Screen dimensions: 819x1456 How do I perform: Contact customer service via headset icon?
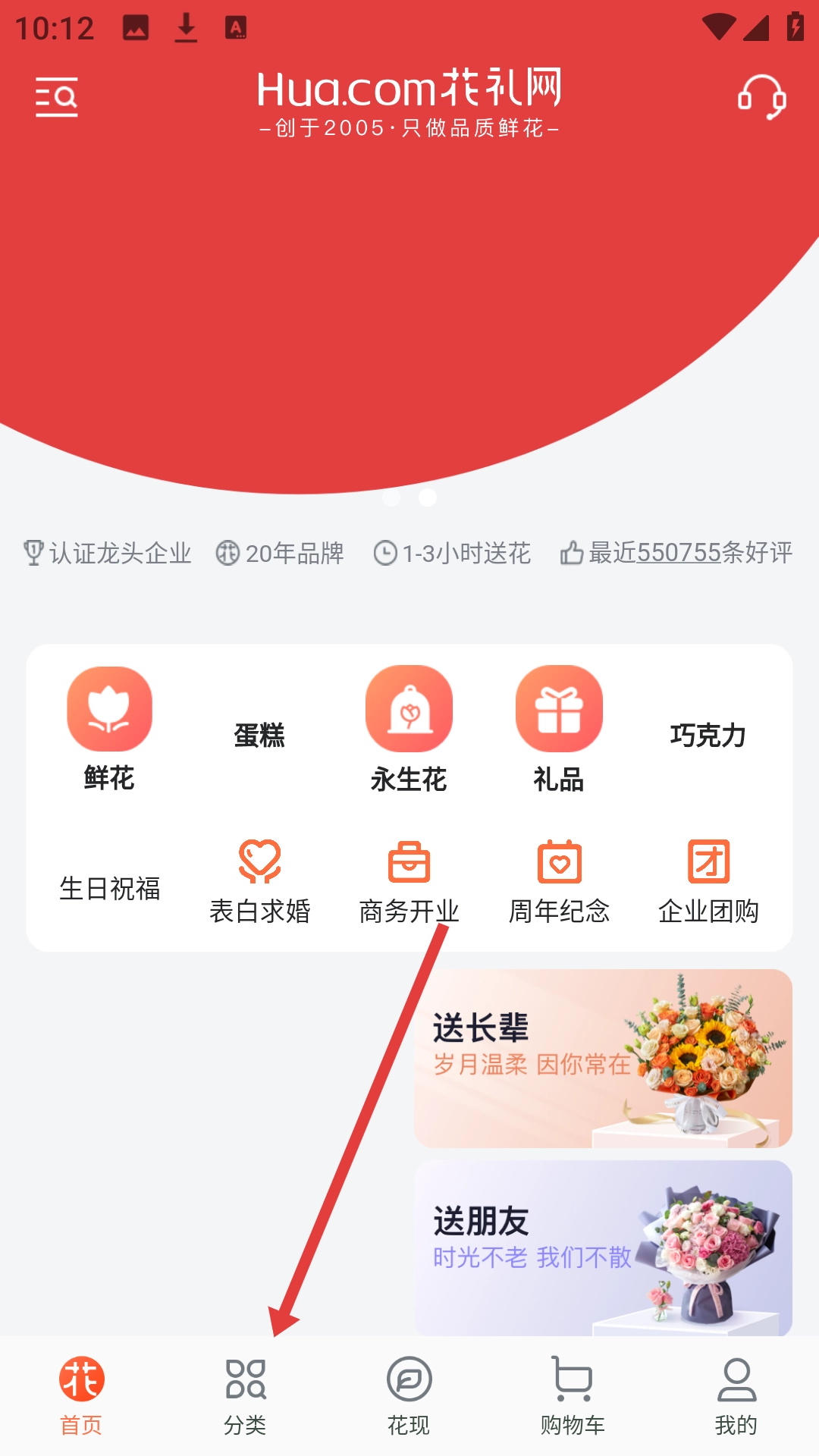(761, 97)
